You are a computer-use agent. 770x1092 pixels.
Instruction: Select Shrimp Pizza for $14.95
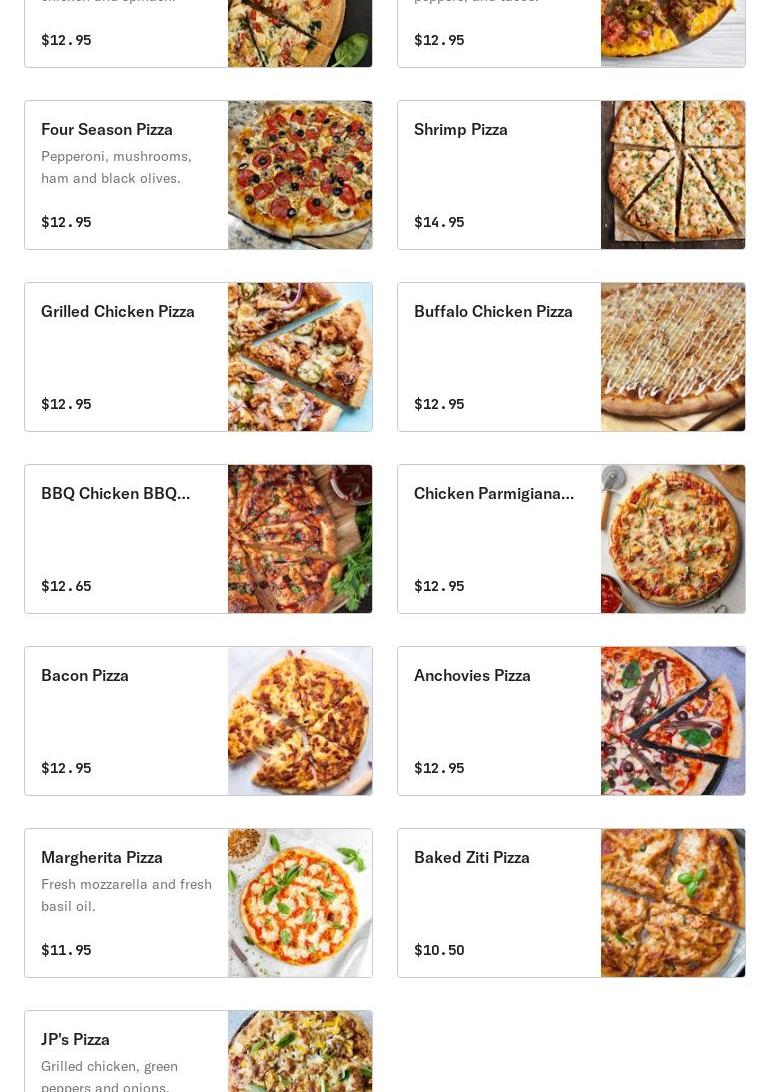coord(571,175)
